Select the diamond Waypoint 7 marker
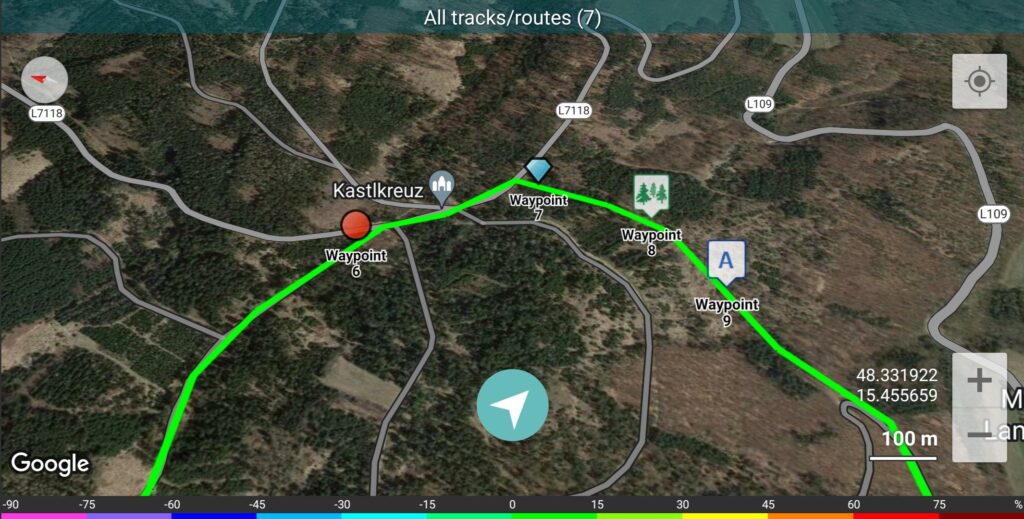The height and width of the screenshot is (519, 1024). 538,168
